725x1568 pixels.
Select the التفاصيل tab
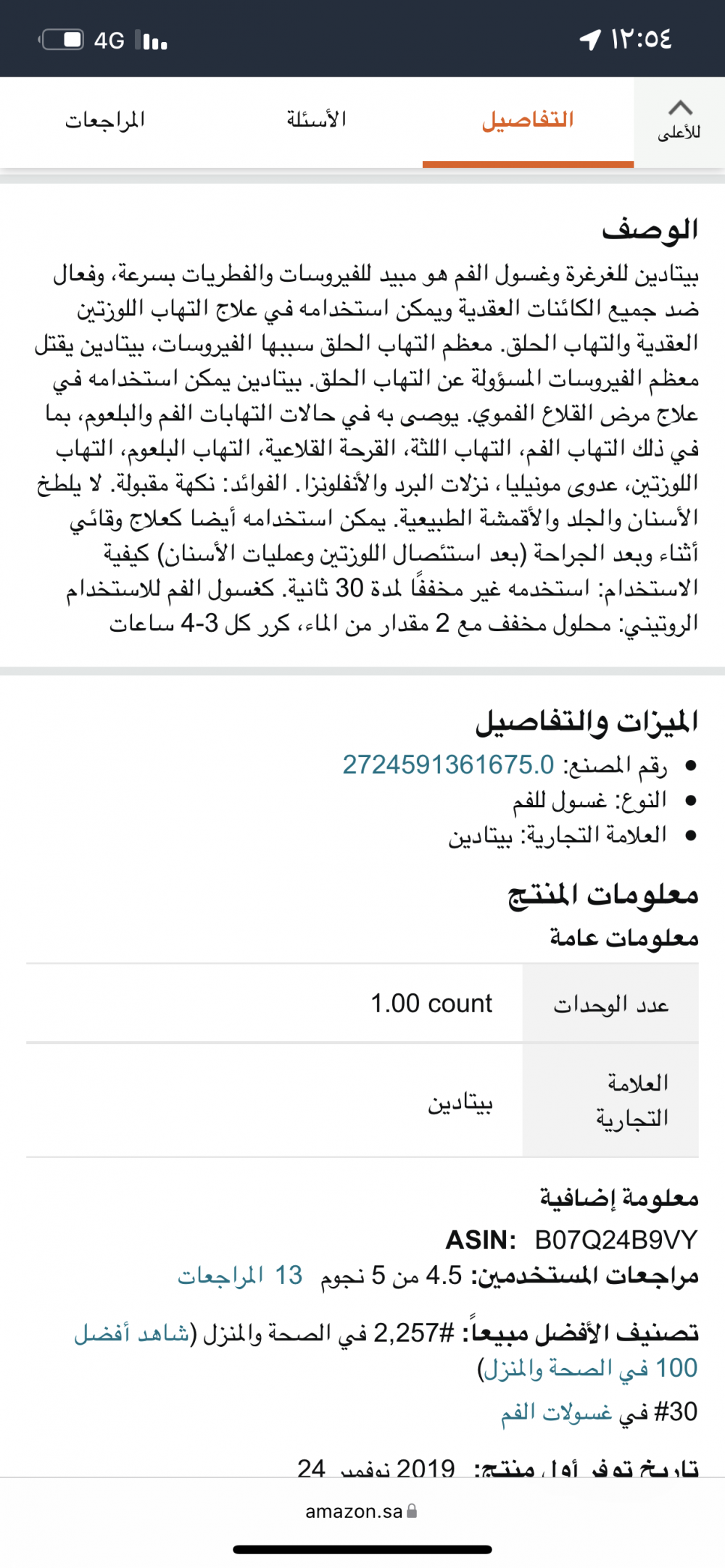point(528,120)
